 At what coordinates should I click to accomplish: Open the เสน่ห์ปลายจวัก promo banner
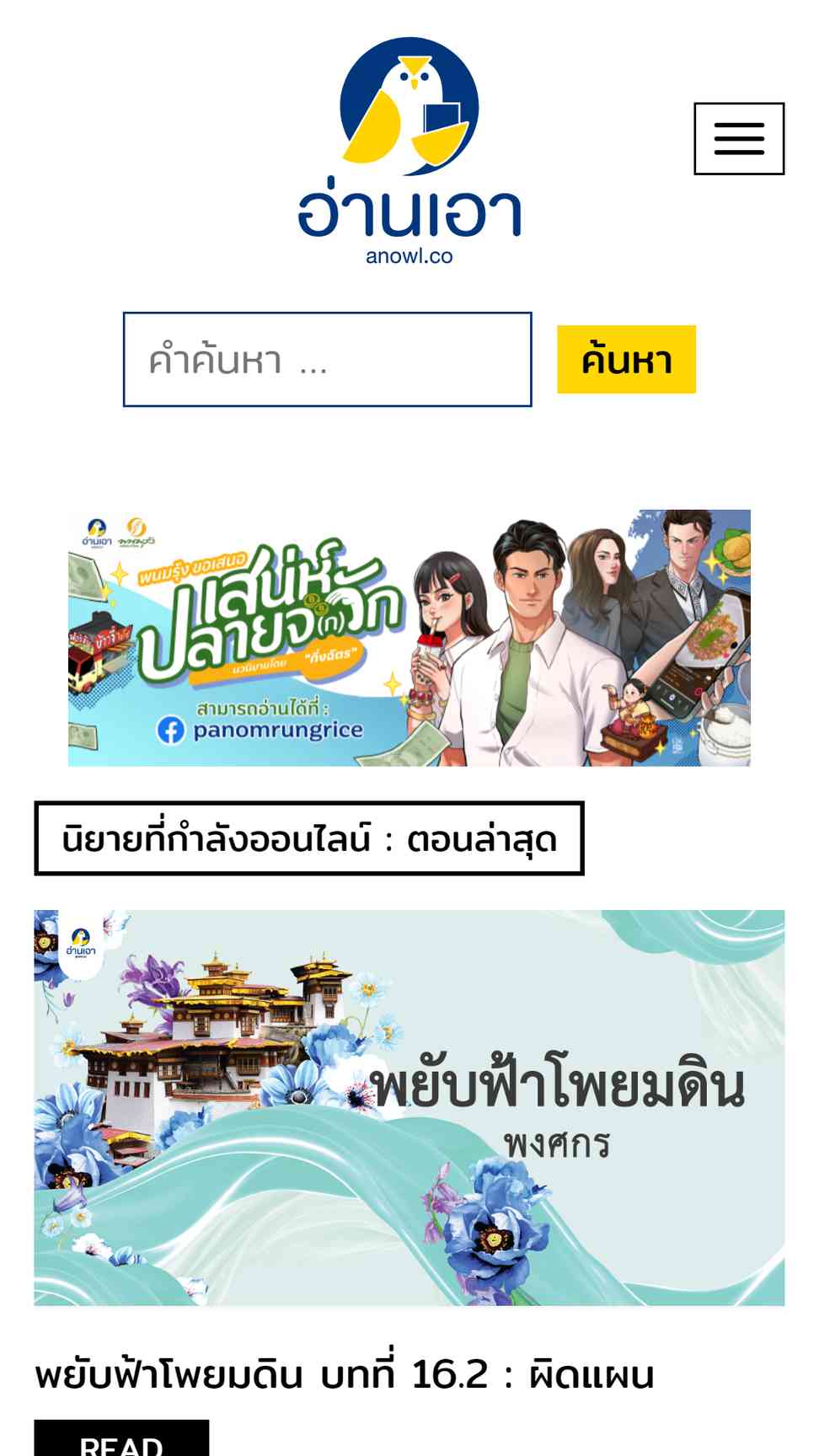point(409,638)
